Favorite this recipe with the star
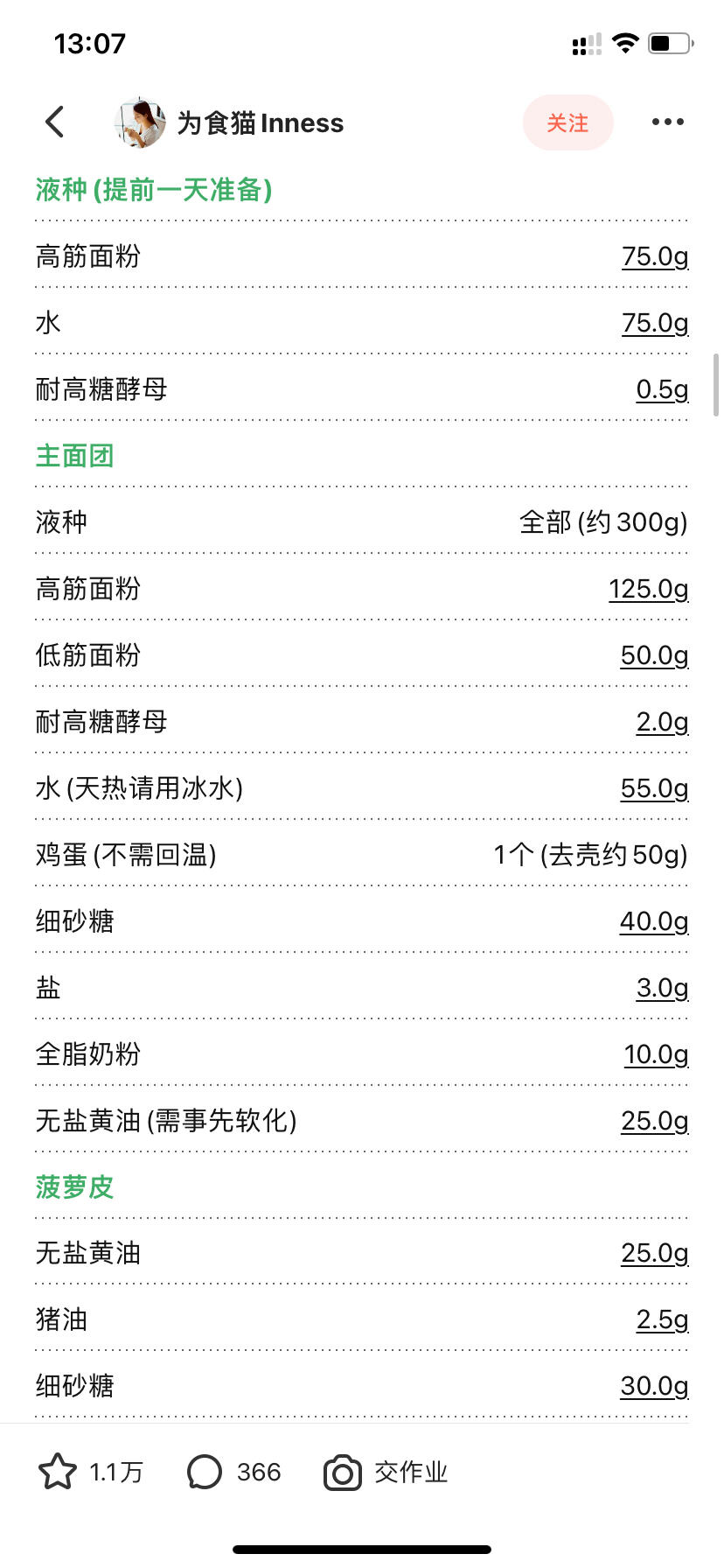Screen dimensions: 724x1568 (58, 1472)
